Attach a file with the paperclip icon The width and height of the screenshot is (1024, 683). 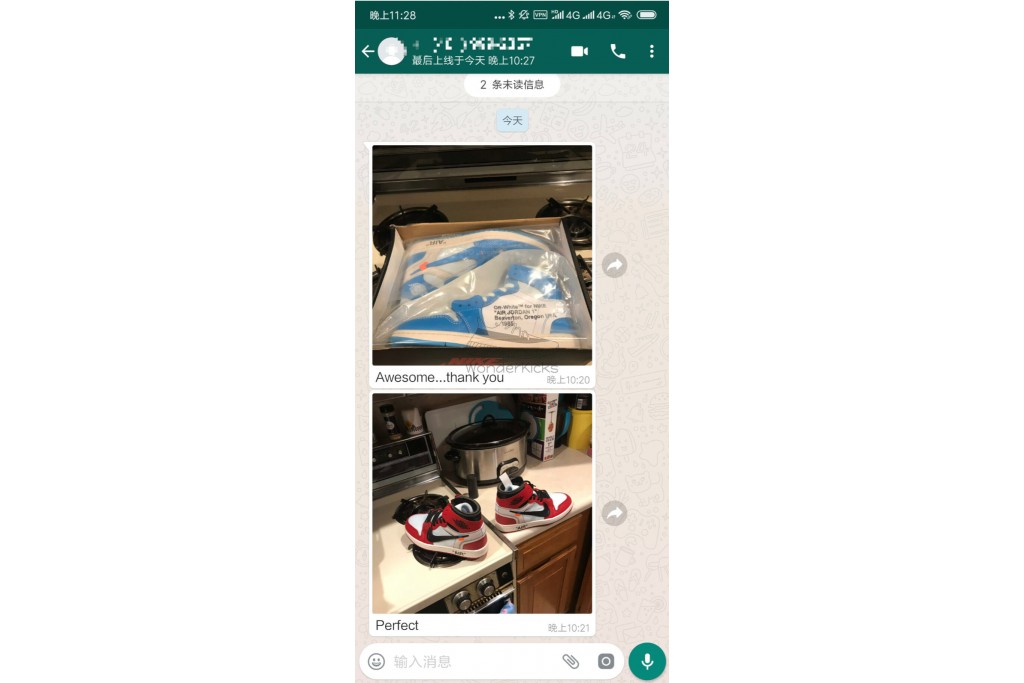point(570,661)
